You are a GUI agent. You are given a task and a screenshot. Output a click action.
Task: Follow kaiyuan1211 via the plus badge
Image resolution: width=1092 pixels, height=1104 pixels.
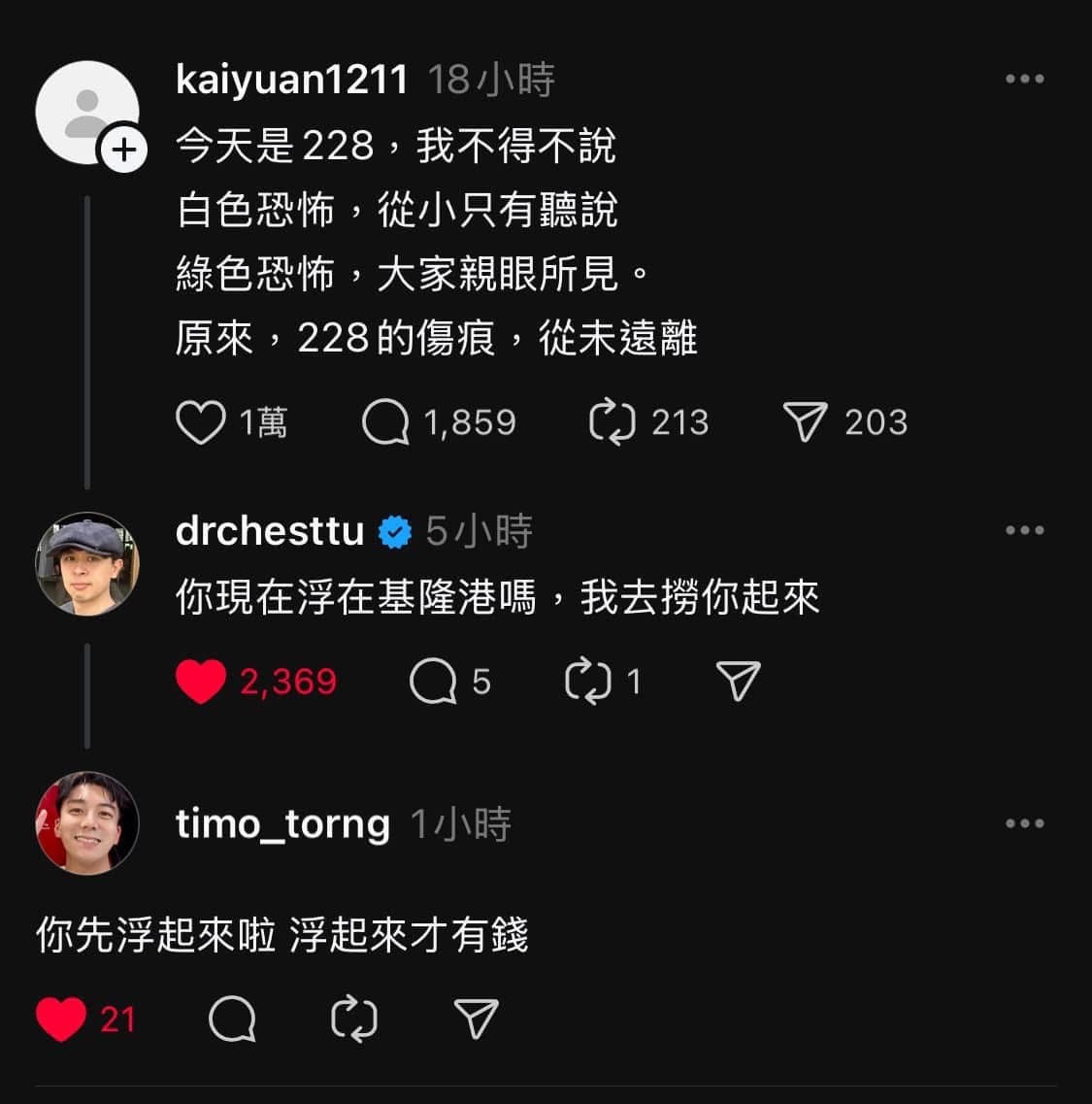coord(124,151)
